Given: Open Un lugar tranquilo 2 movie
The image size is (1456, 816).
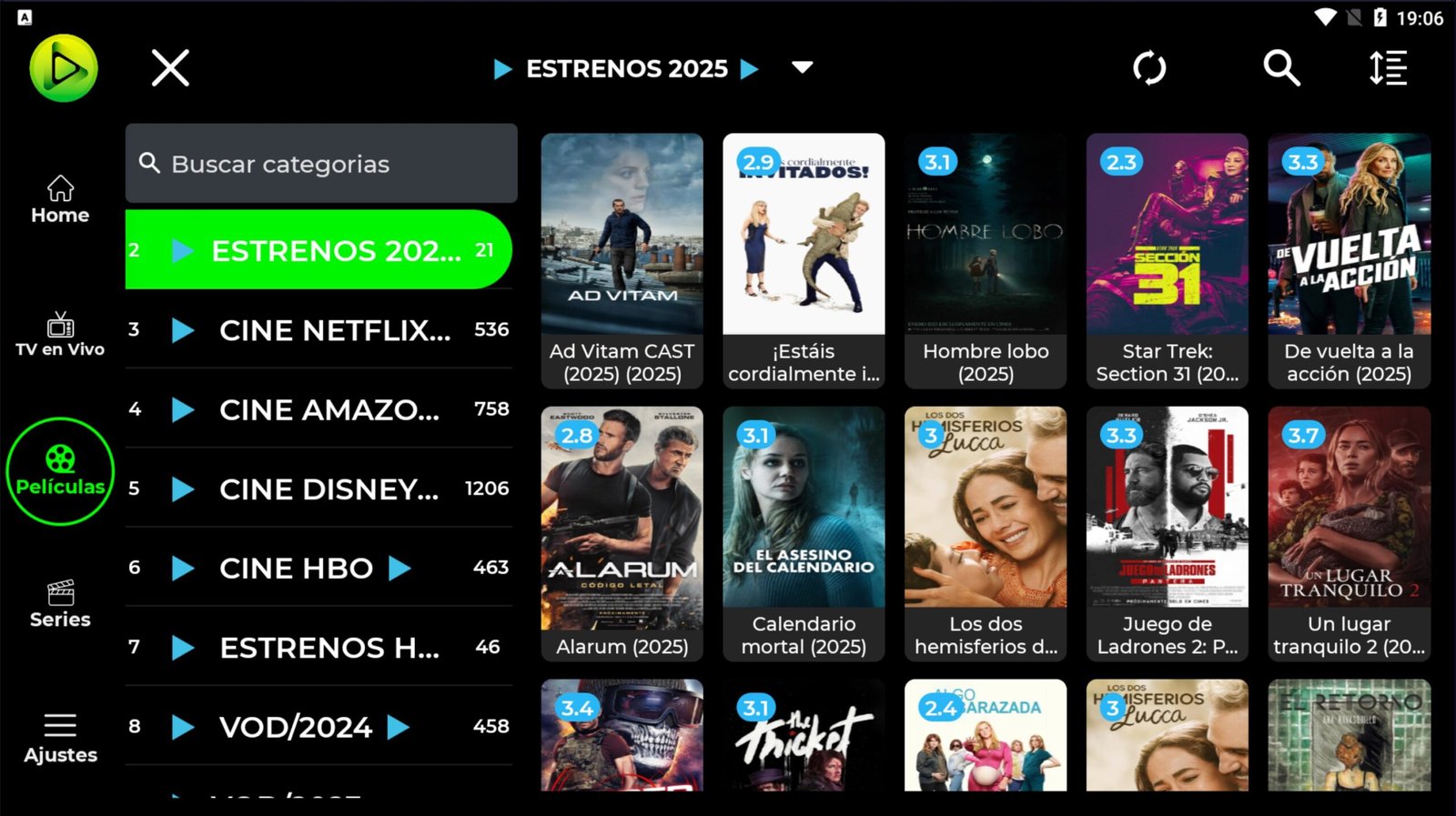Looking at the screenshot, I should [x=1349, y=533].
